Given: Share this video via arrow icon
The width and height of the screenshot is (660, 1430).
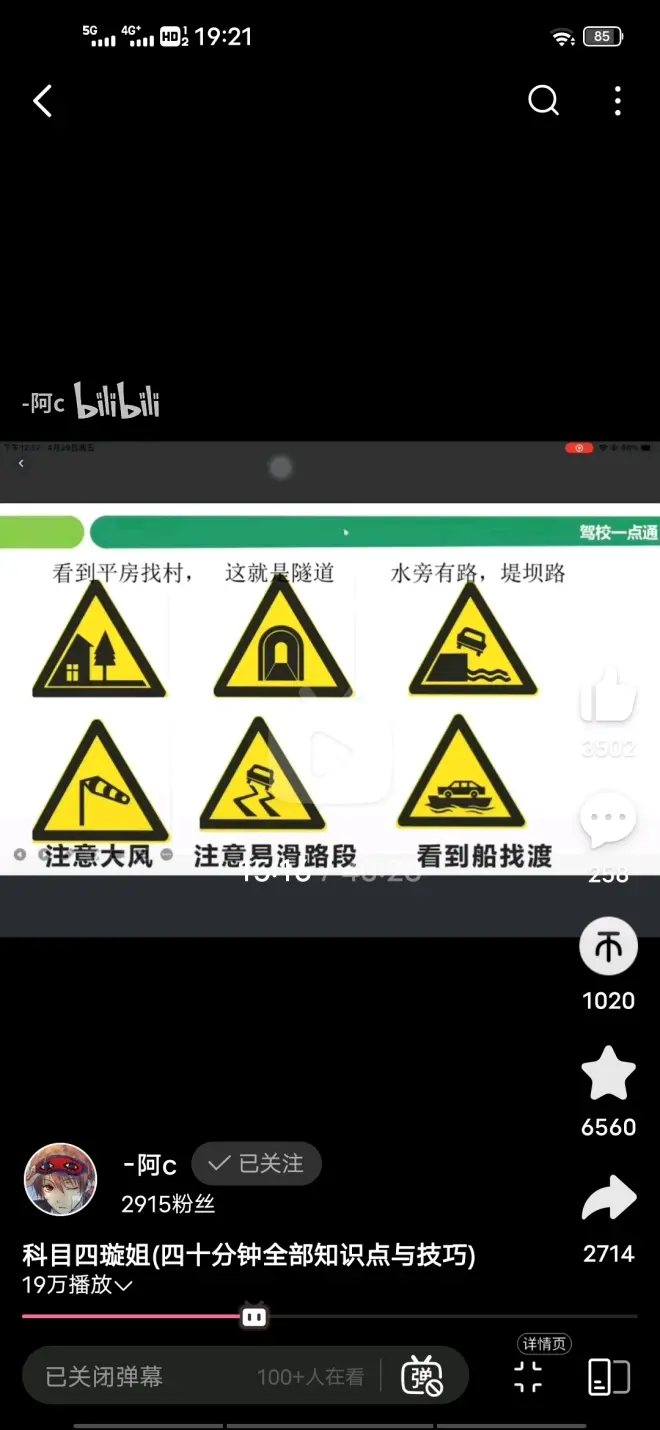Looking at the screenshot, I should point(608,1199).
